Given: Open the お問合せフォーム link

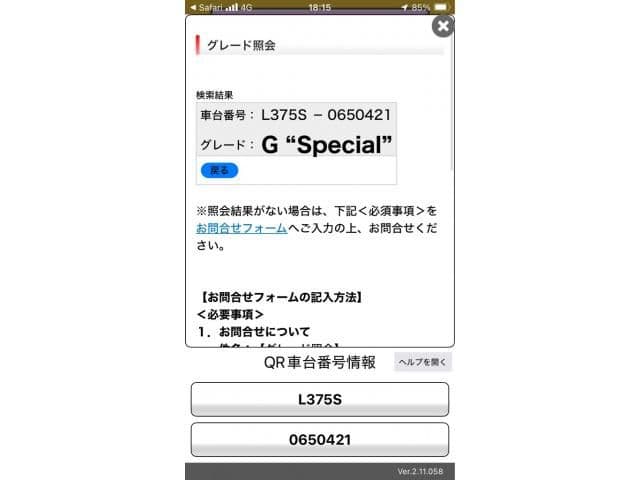Looking at the screenshot, I should tap(241, 229).
